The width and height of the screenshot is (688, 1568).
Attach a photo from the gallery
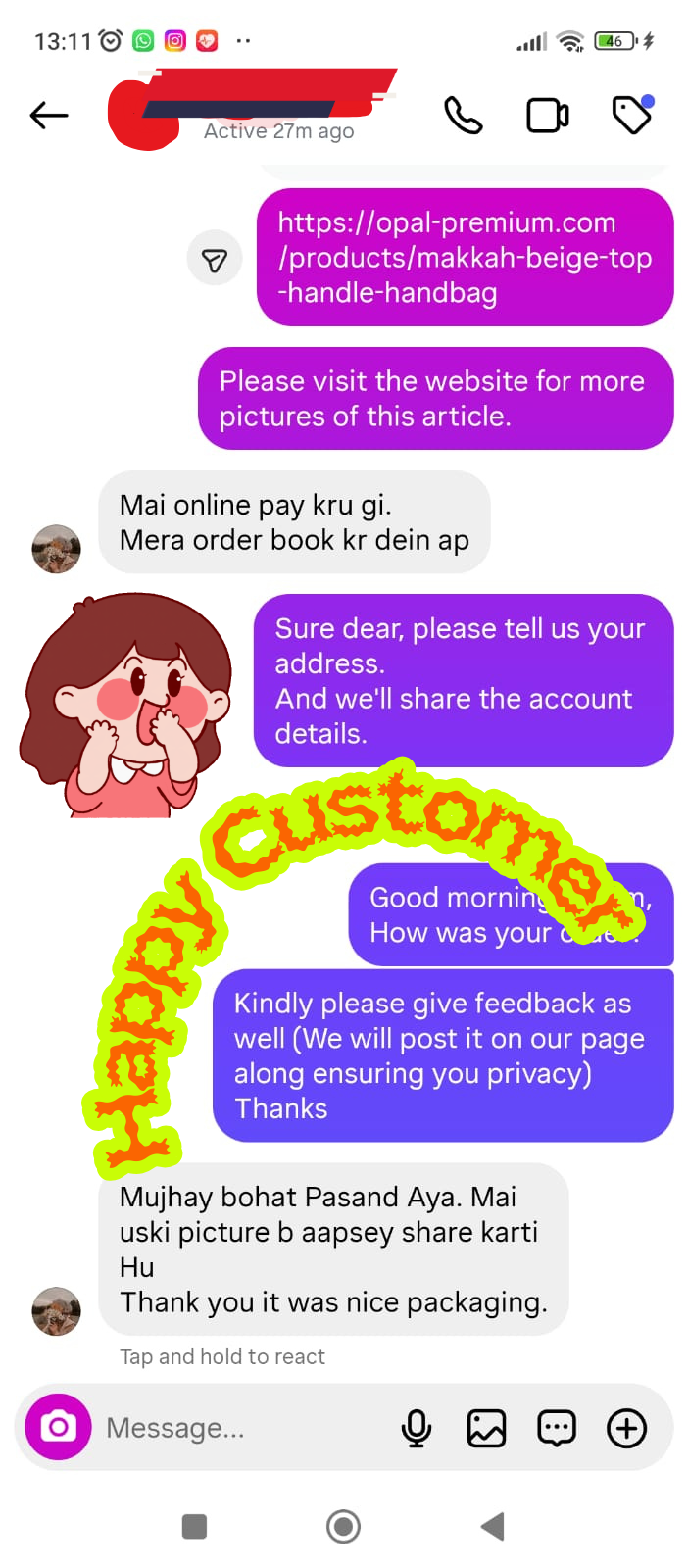point(486,1428)
